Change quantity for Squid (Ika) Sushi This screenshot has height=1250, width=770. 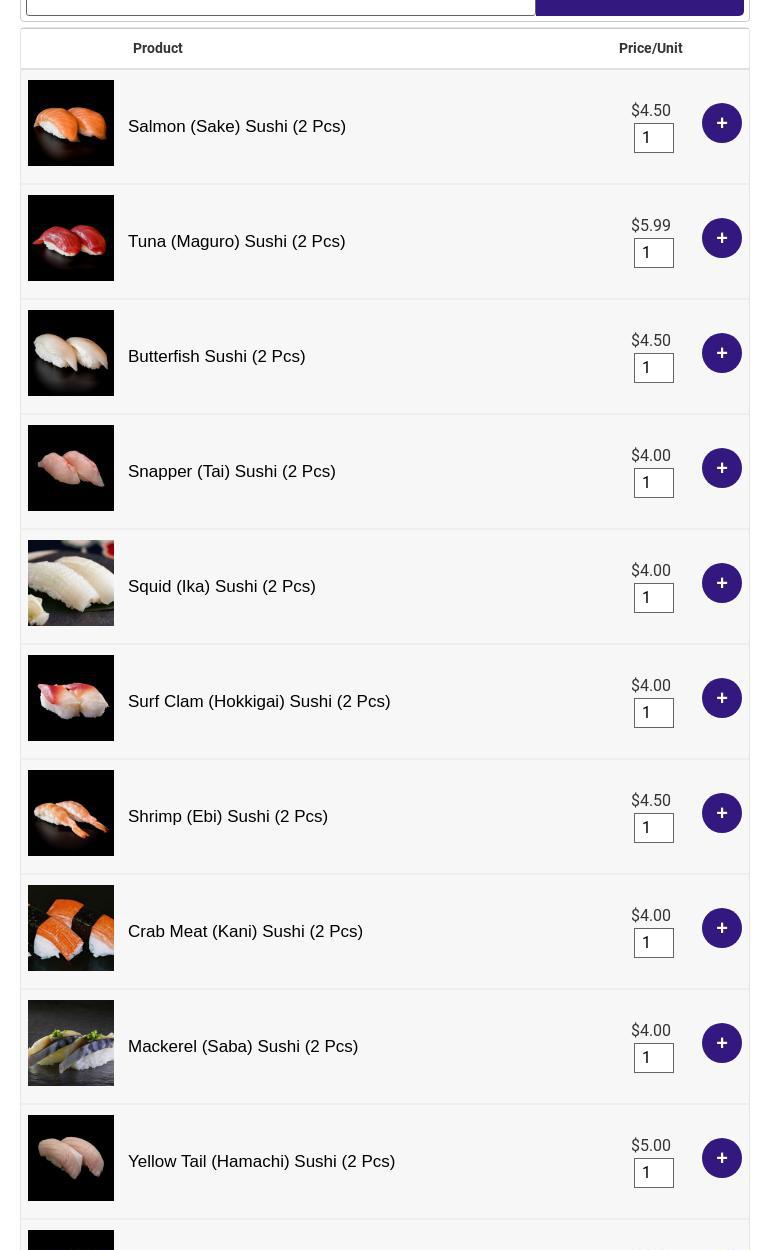coord(653,598)
